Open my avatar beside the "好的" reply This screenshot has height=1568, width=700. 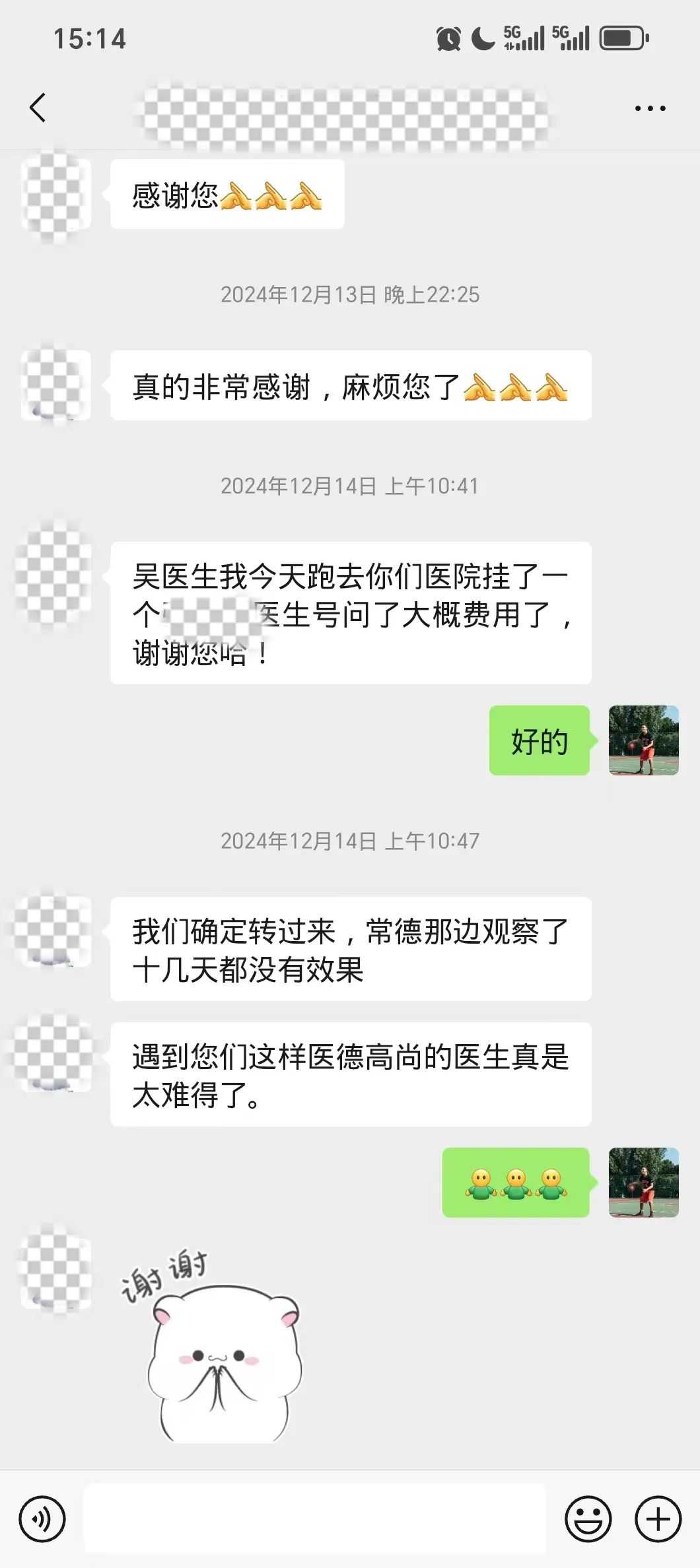tap(643, 740)
